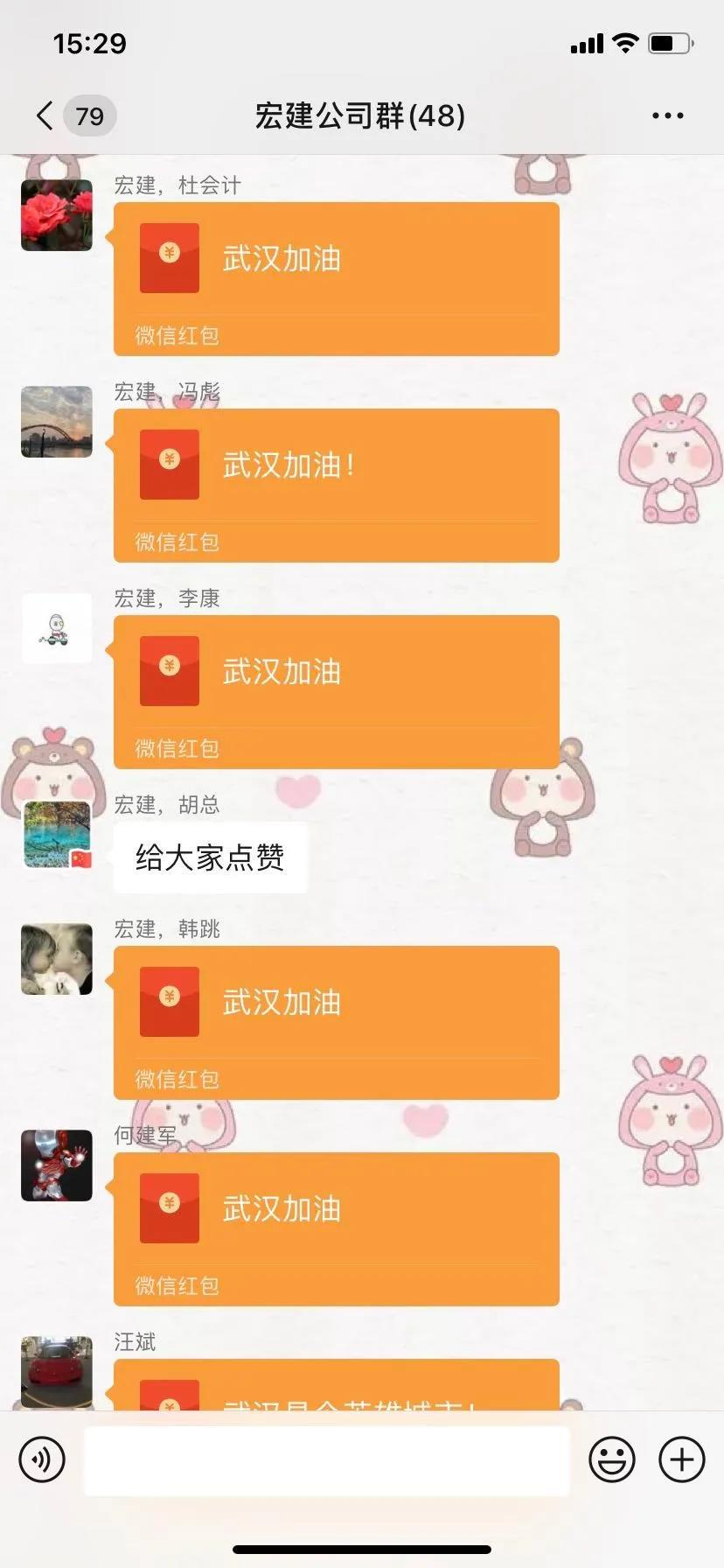The image size is (724, 1568).
Task: View 杜会计's rose avatar profile
Action: [57, 215]
